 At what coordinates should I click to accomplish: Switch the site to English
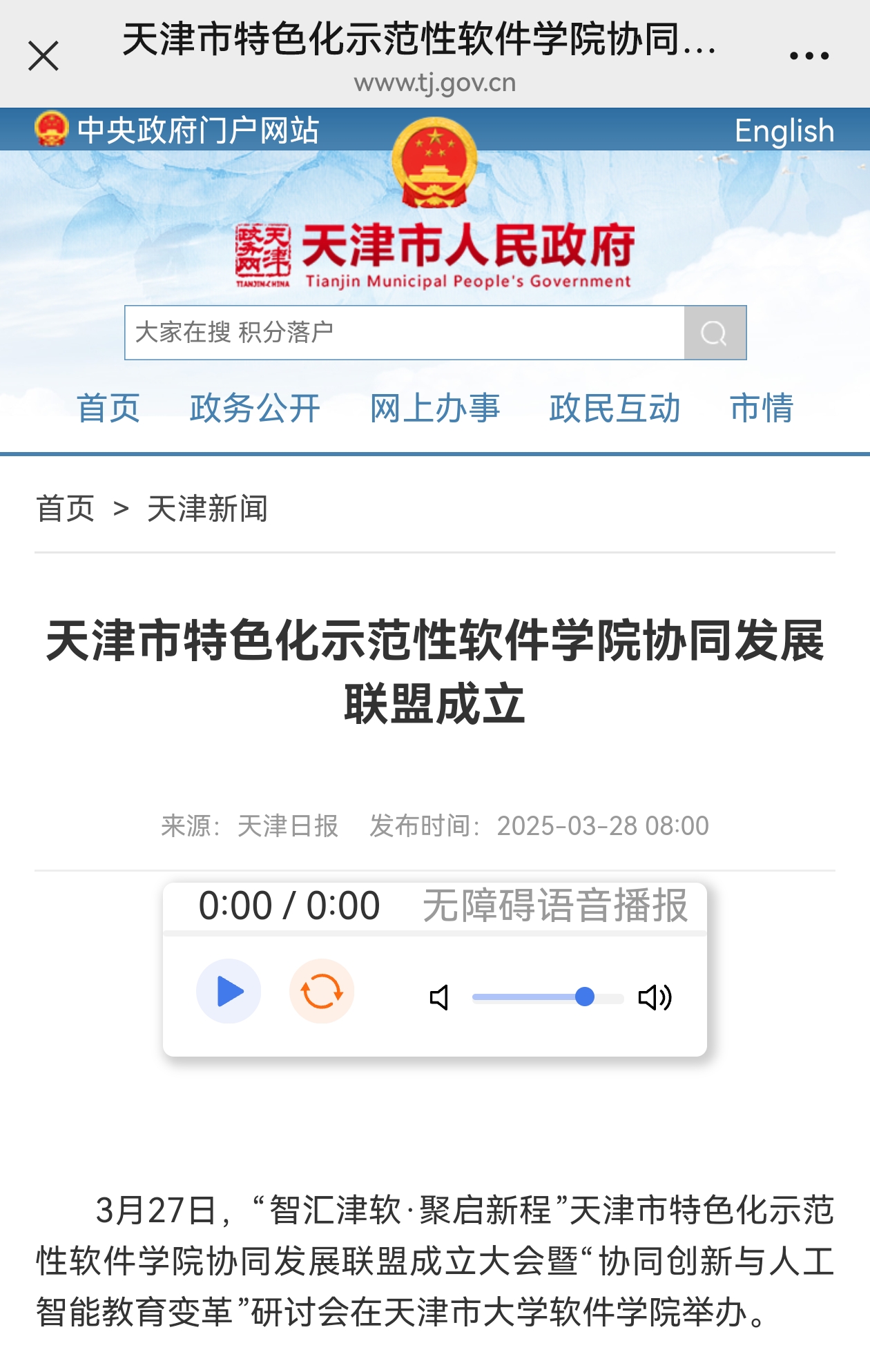[x=784, y=130]
